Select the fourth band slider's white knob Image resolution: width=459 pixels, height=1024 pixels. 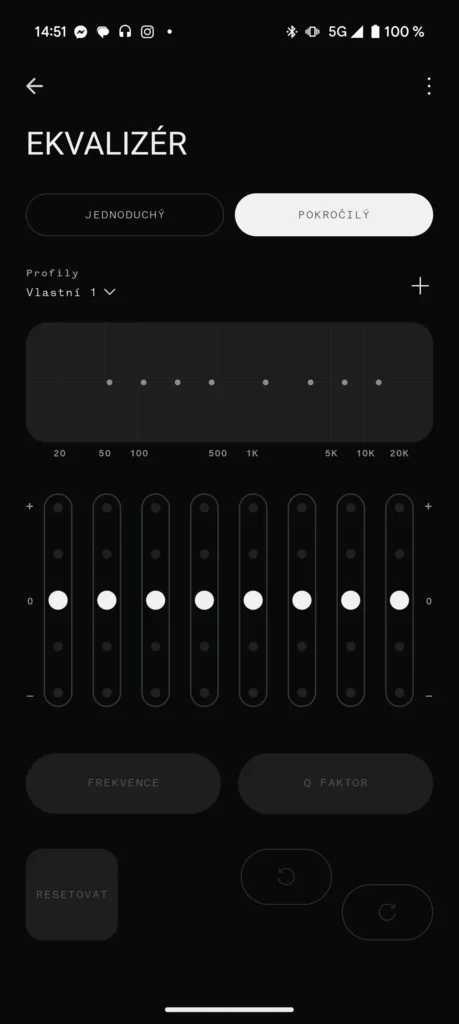coord(204,600)
